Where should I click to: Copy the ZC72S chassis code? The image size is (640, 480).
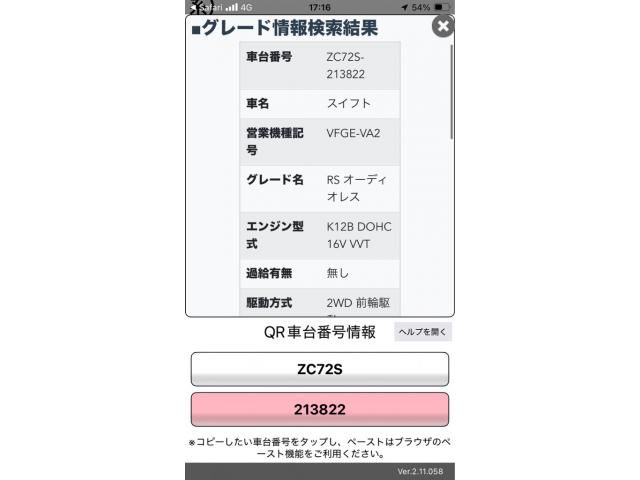tap(320, 369)
